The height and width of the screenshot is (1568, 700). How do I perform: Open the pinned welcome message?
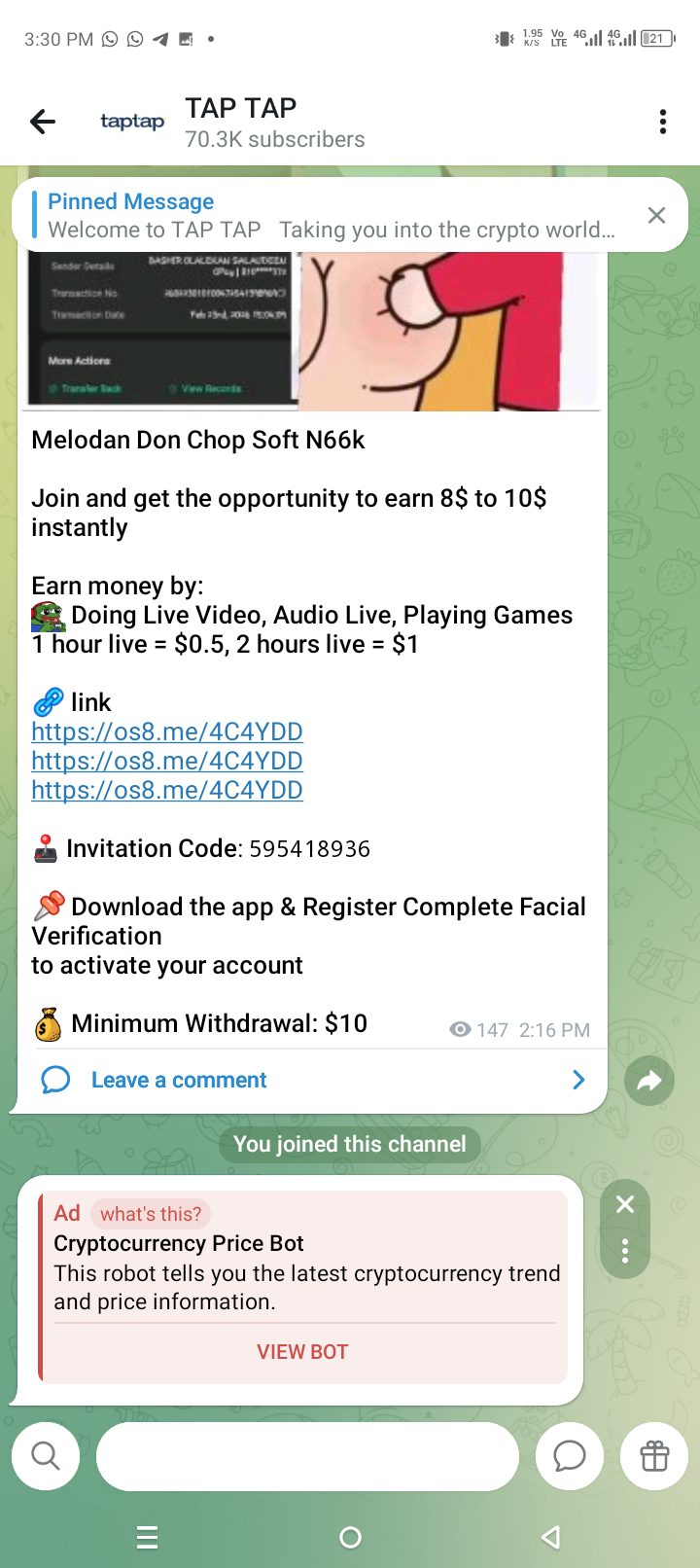point(331,216)
